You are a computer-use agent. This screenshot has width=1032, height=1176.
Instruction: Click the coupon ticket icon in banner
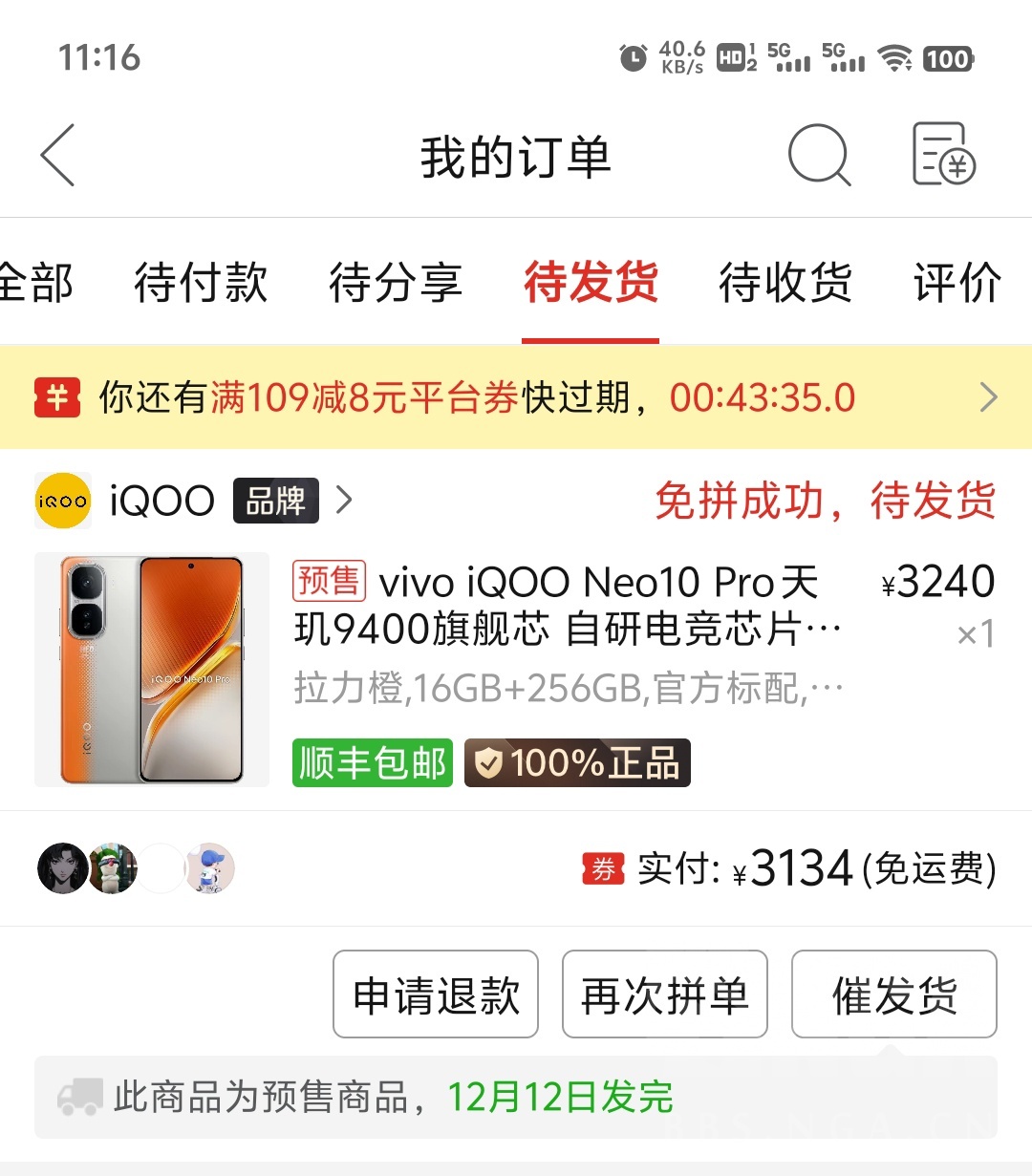(56, 396)
